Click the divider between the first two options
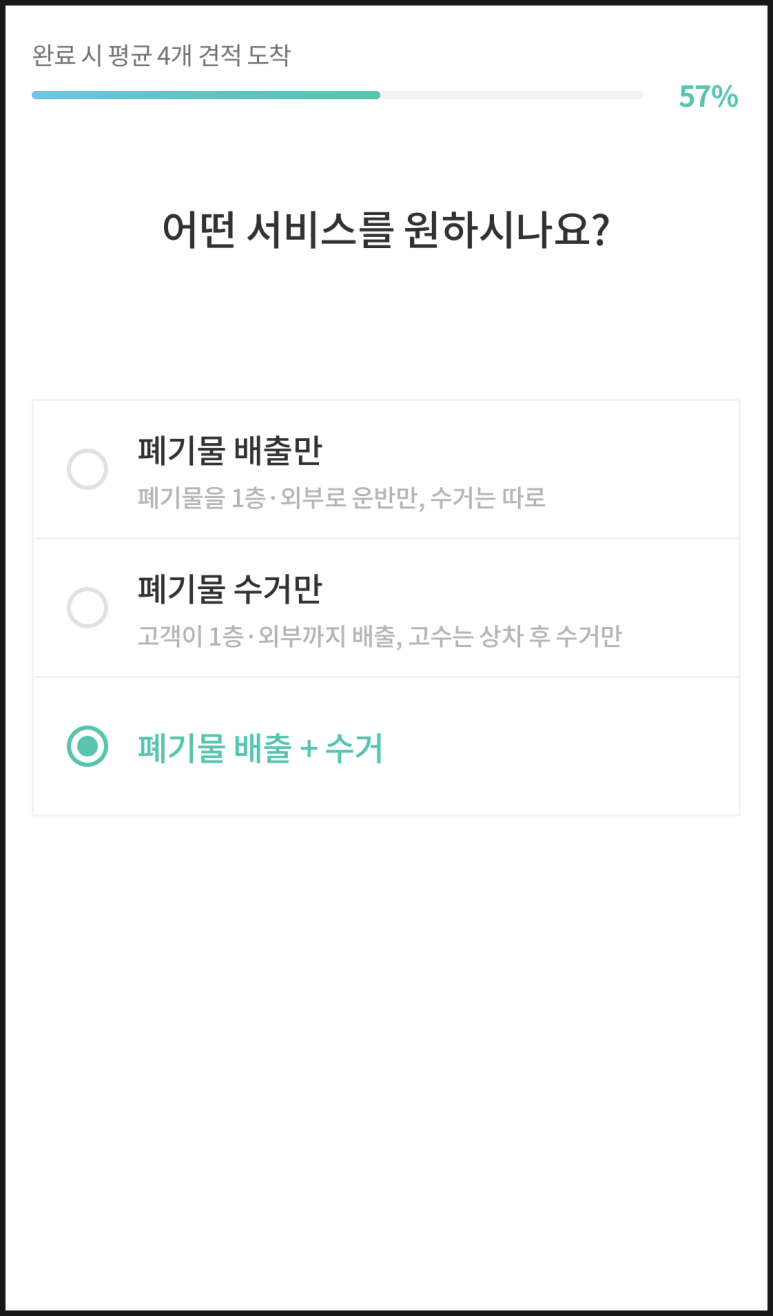Screen dimensions: 773x1316 (386, 539)
